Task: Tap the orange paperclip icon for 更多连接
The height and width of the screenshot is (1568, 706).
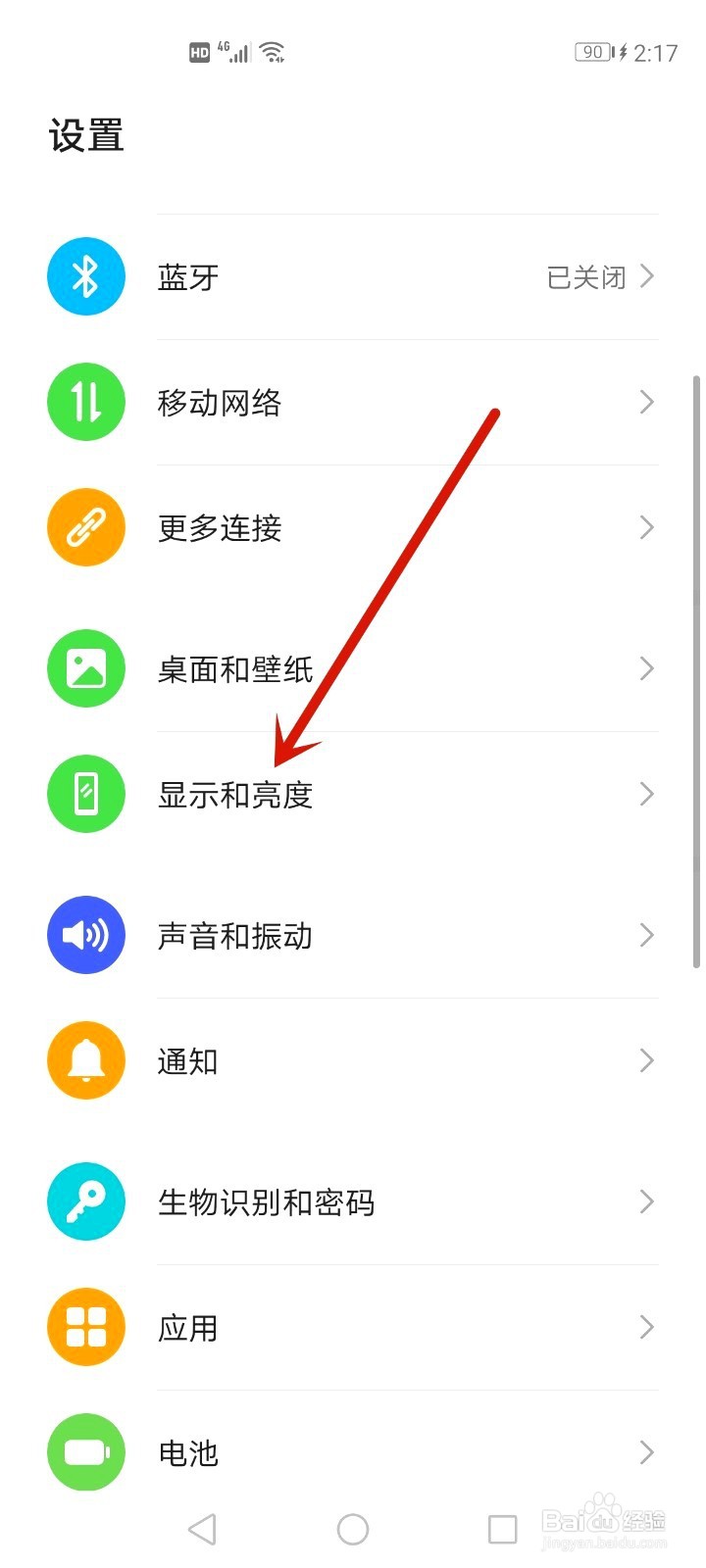Action: [85, 526]
